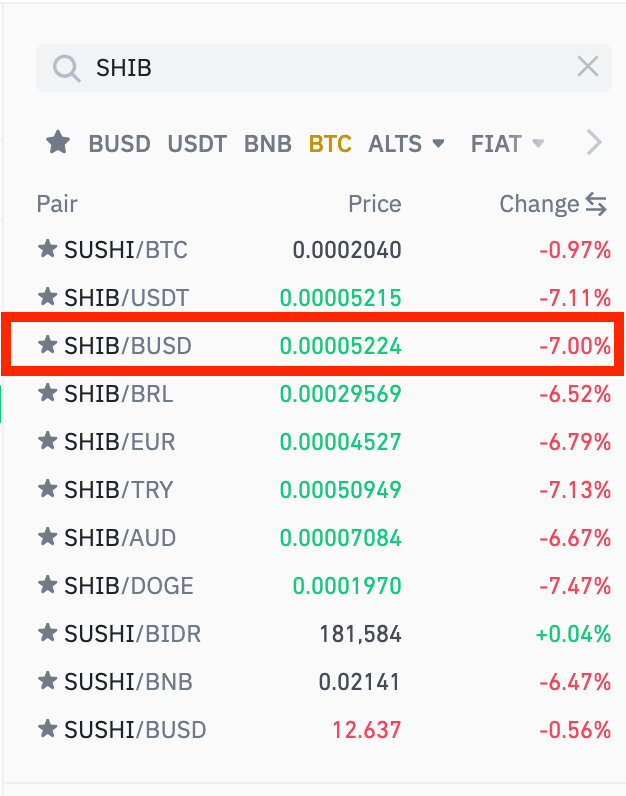This screenshot has width=626, height=796.
Task: Toggle the Change column swap icon
Action: tap(597, 205)
